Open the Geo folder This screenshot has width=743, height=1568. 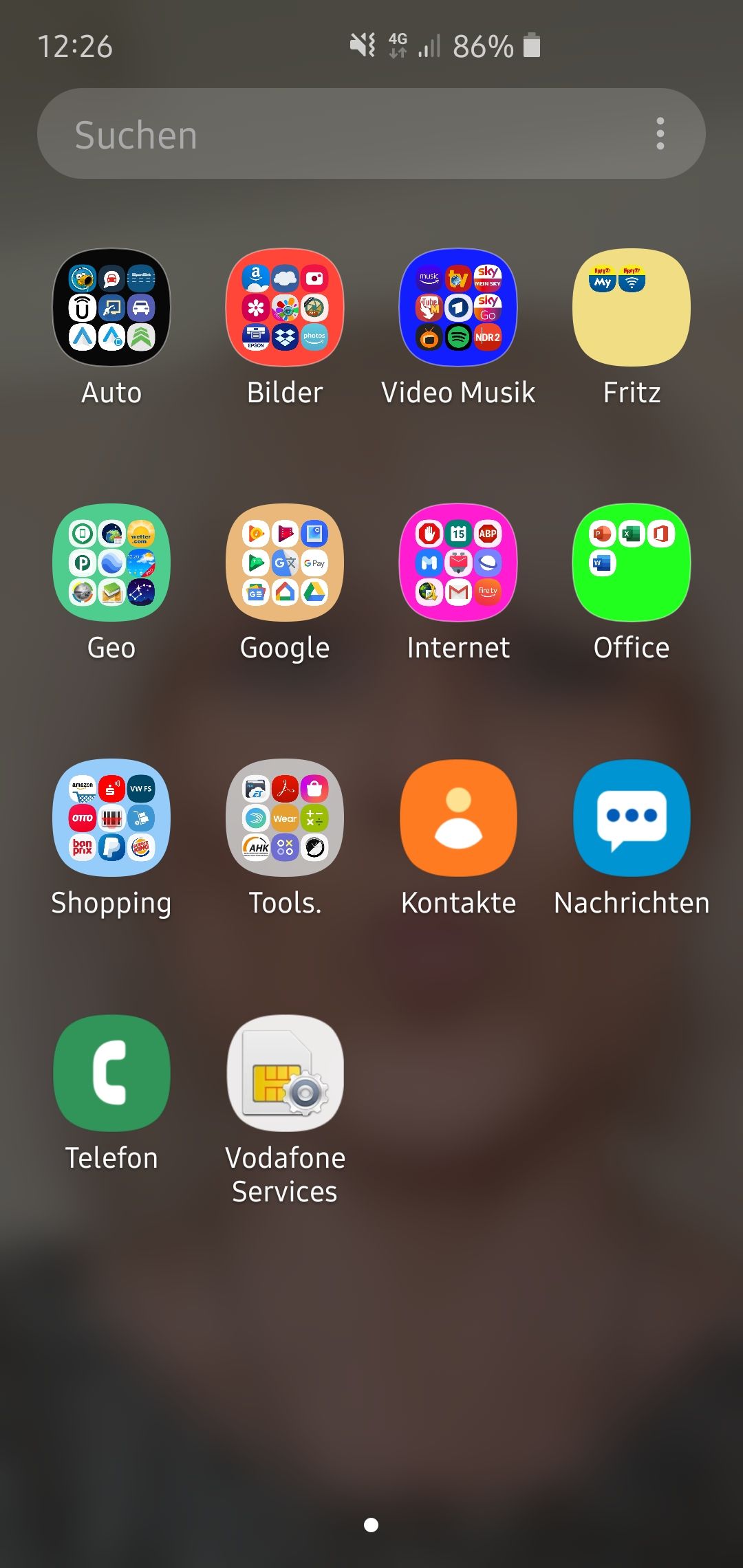point(111,563)
